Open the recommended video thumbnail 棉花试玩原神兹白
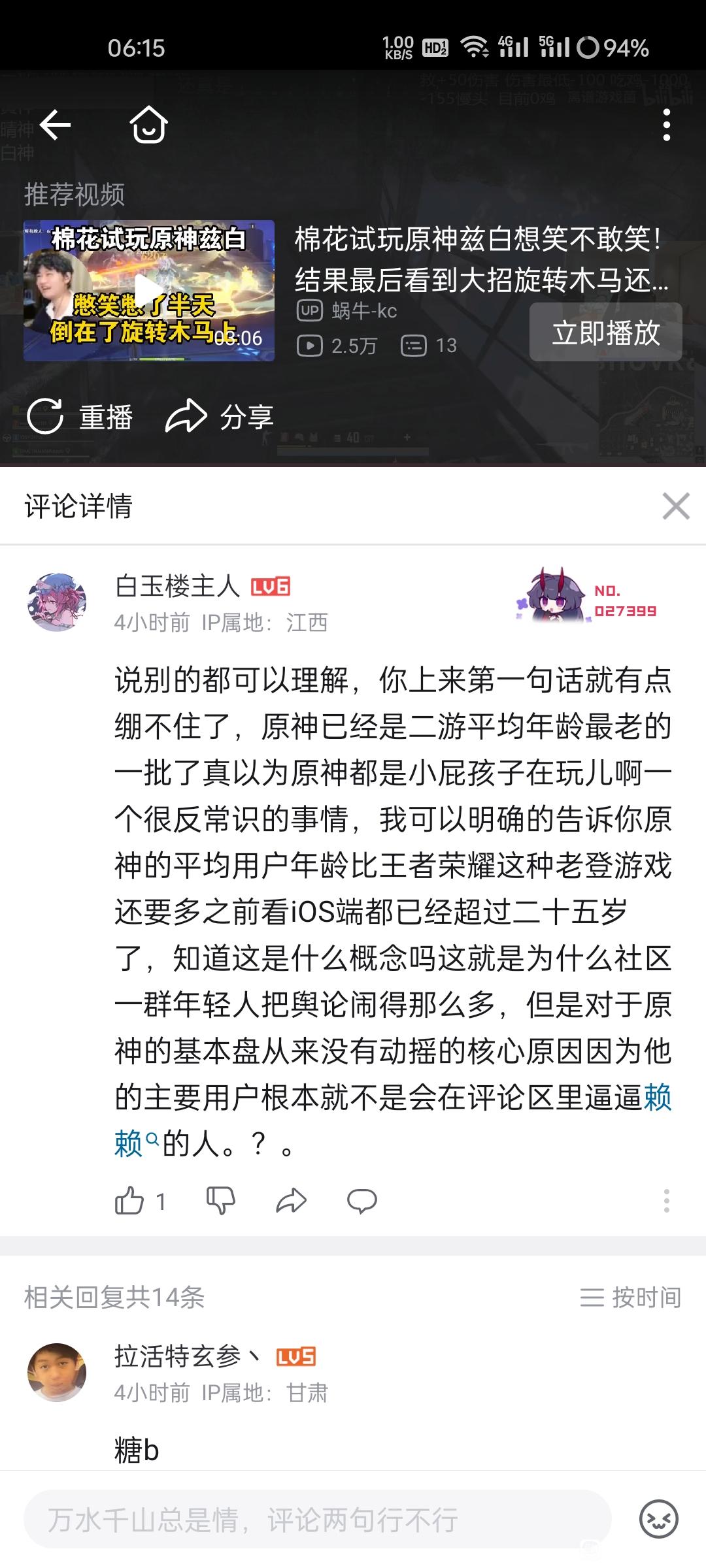Viewport: 706px width, 1568px height. coord(149,291)
